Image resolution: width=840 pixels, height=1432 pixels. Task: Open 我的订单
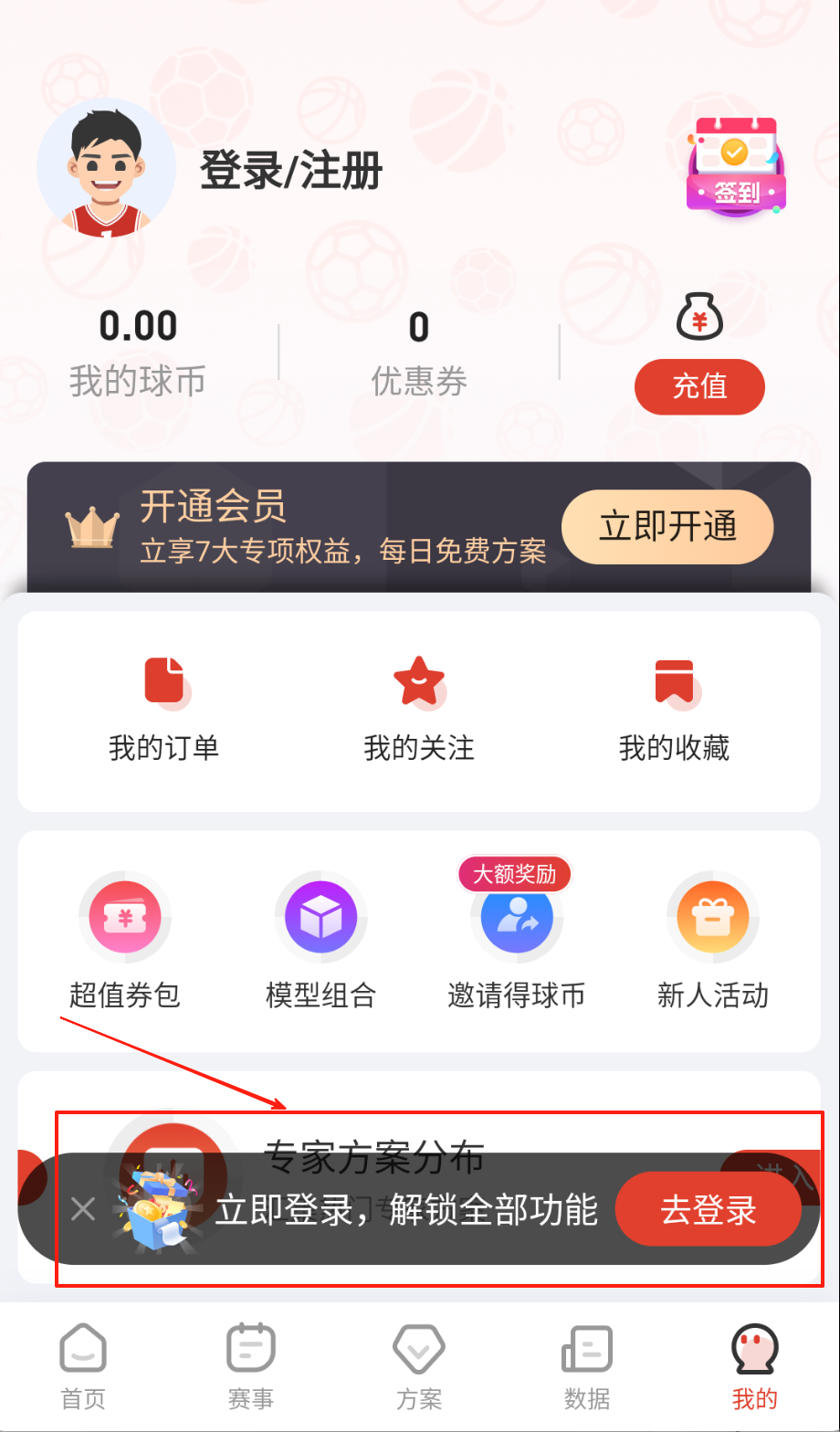164,709
